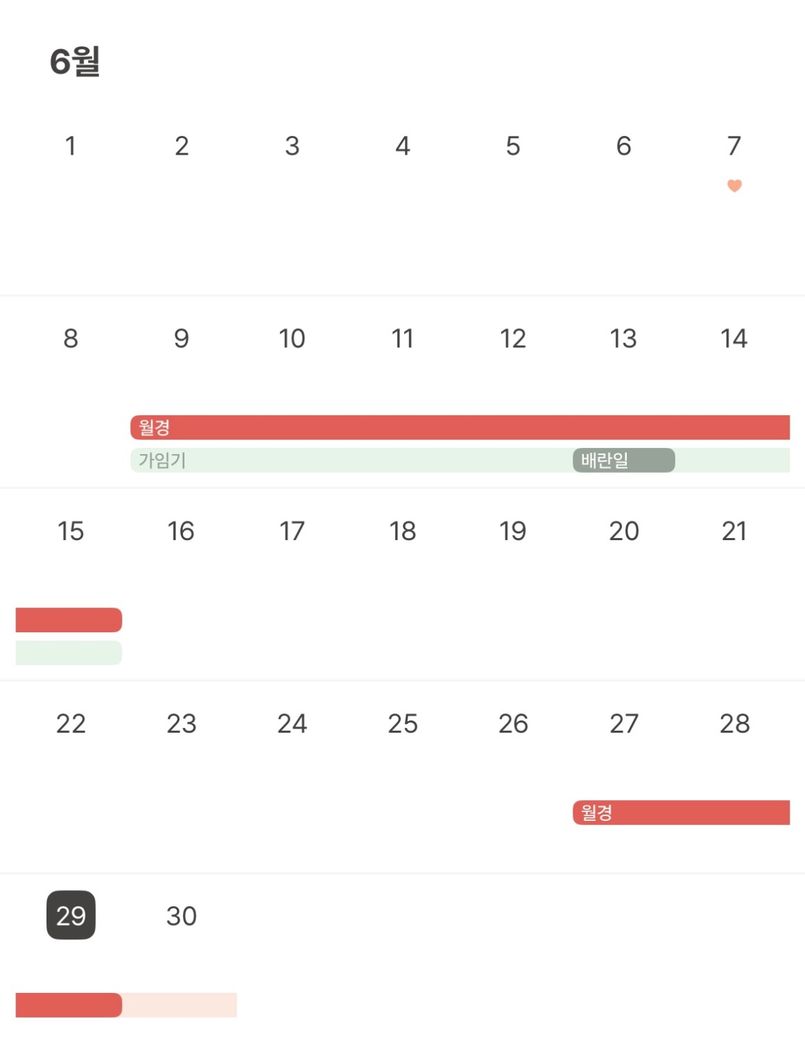The height and width of the screenshot is (1040, 805).
Task: Select June 20
Action: [x=624, y=531]
